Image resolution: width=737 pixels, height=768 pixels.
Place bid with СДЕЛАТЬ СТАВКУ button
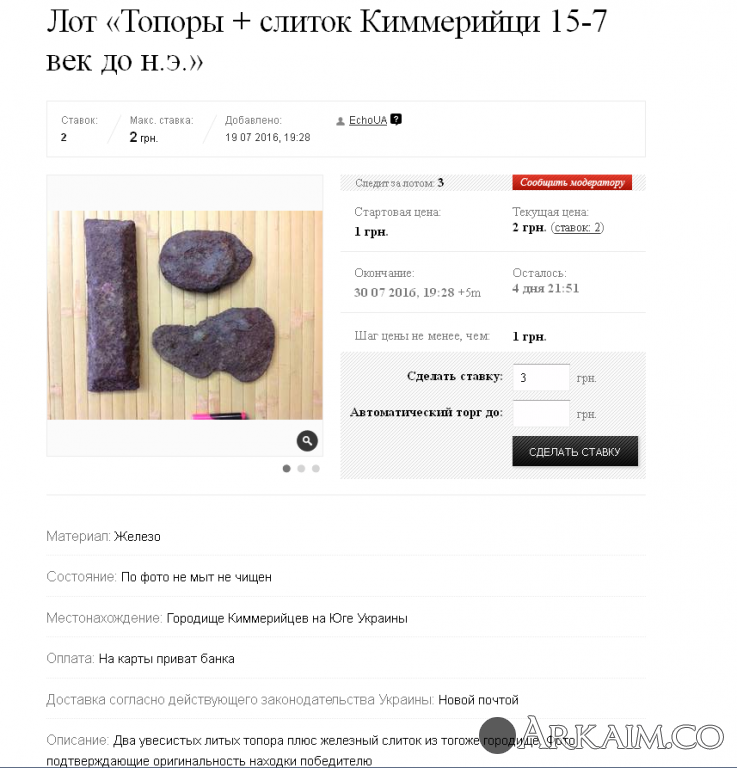tap(574, 451)
